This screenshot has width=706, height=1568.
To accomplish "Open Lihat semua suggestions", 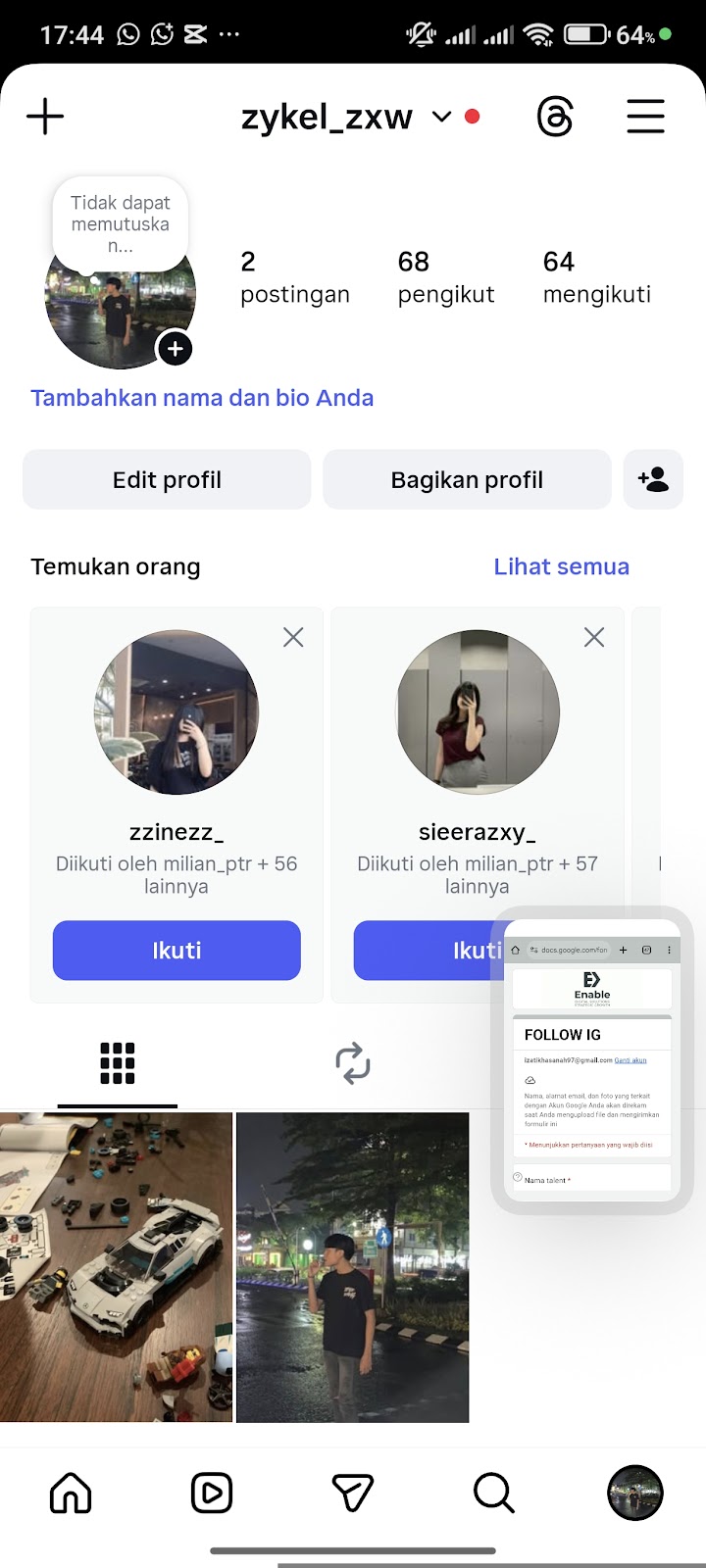I will [x=561, y=566].
